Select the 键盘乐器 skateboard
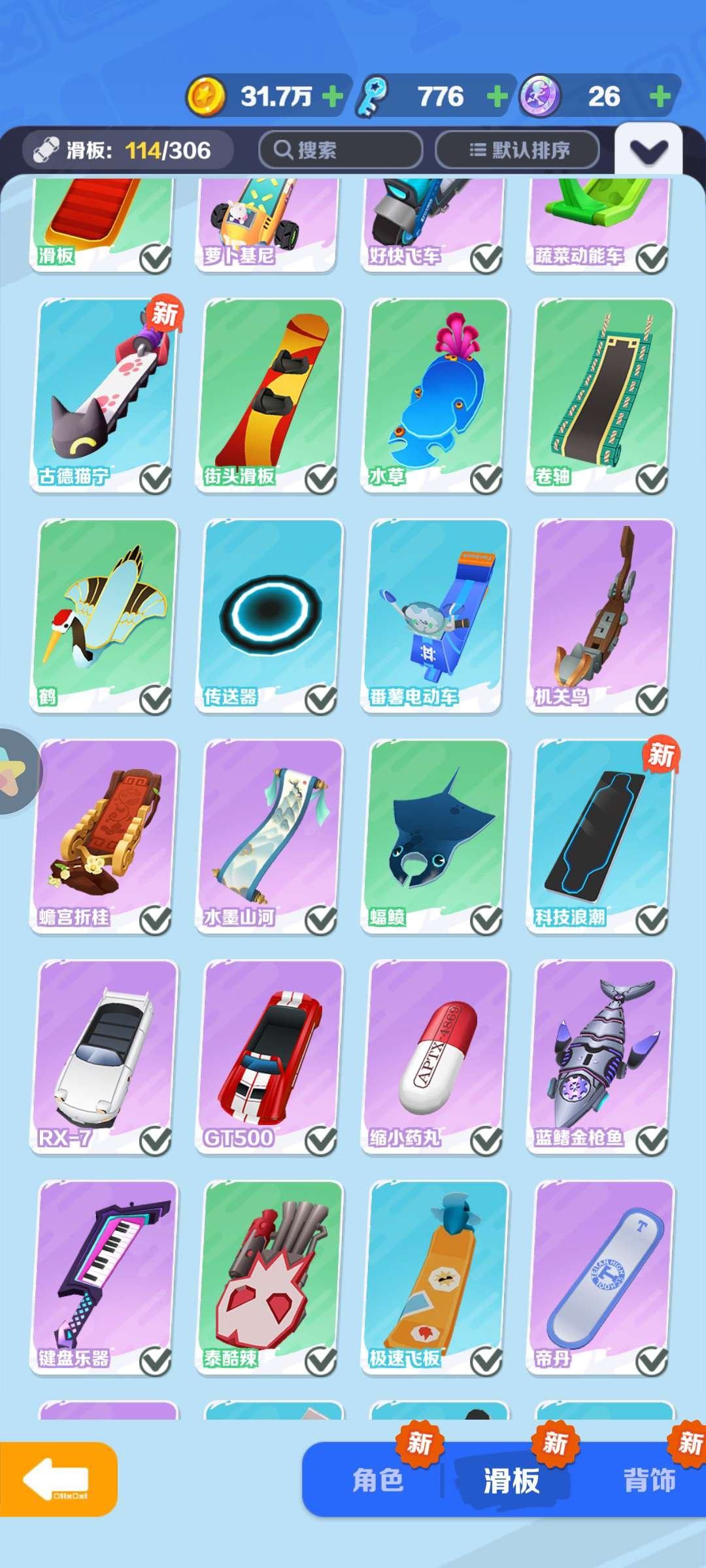The image size is (706, 1568). 105,1277
